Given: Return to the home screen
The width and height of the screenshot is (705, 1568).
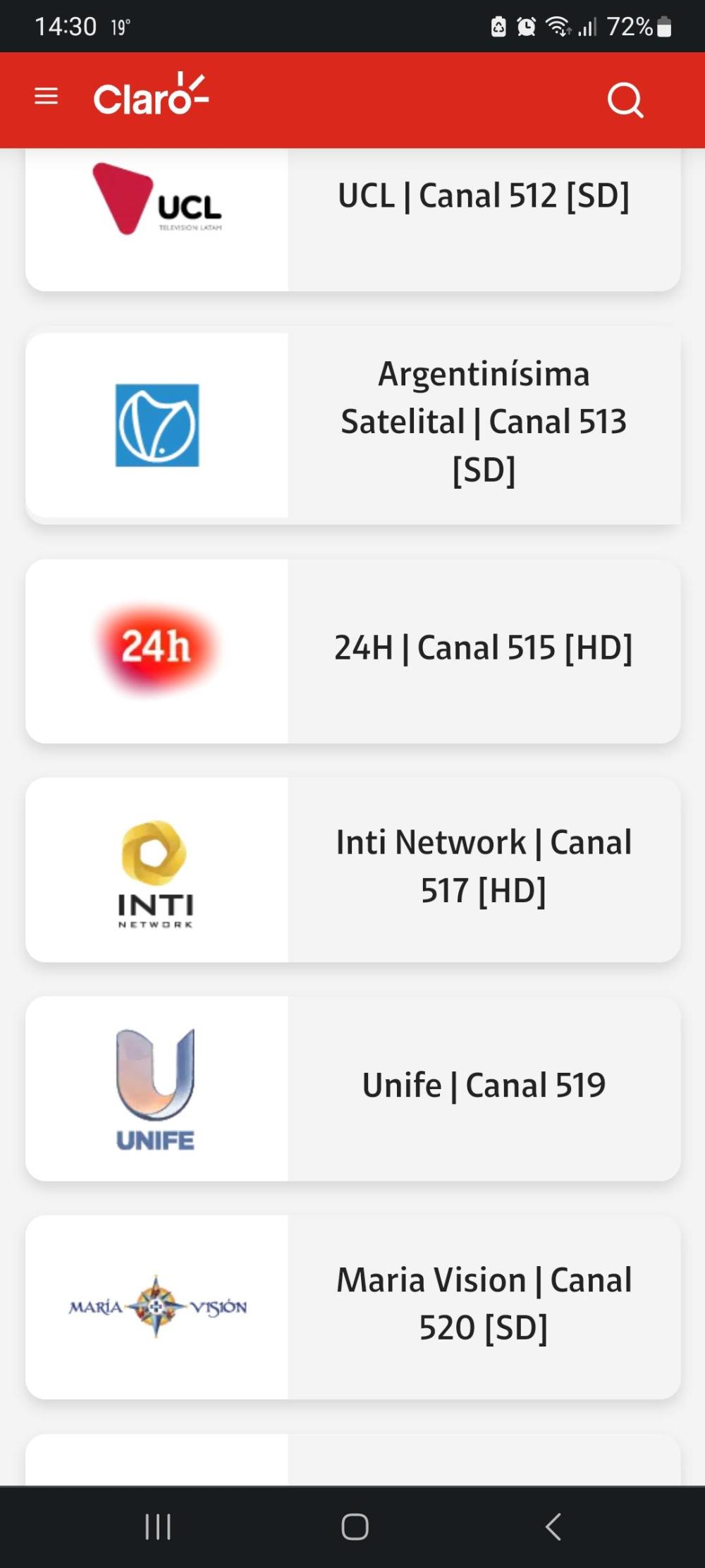Looking at the screenshot, I should (x=355, y=1527).
